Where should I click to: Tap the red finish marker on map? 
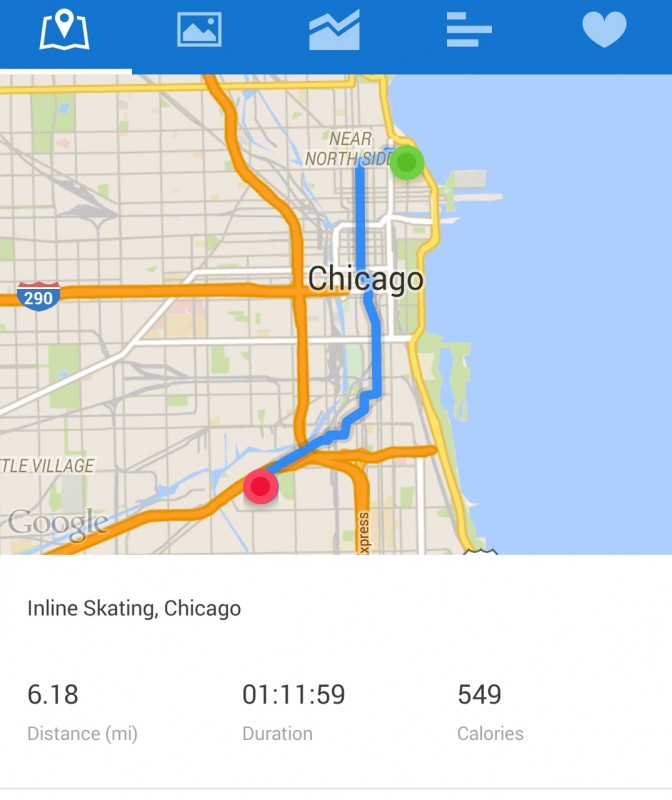[x=261, y=487]
